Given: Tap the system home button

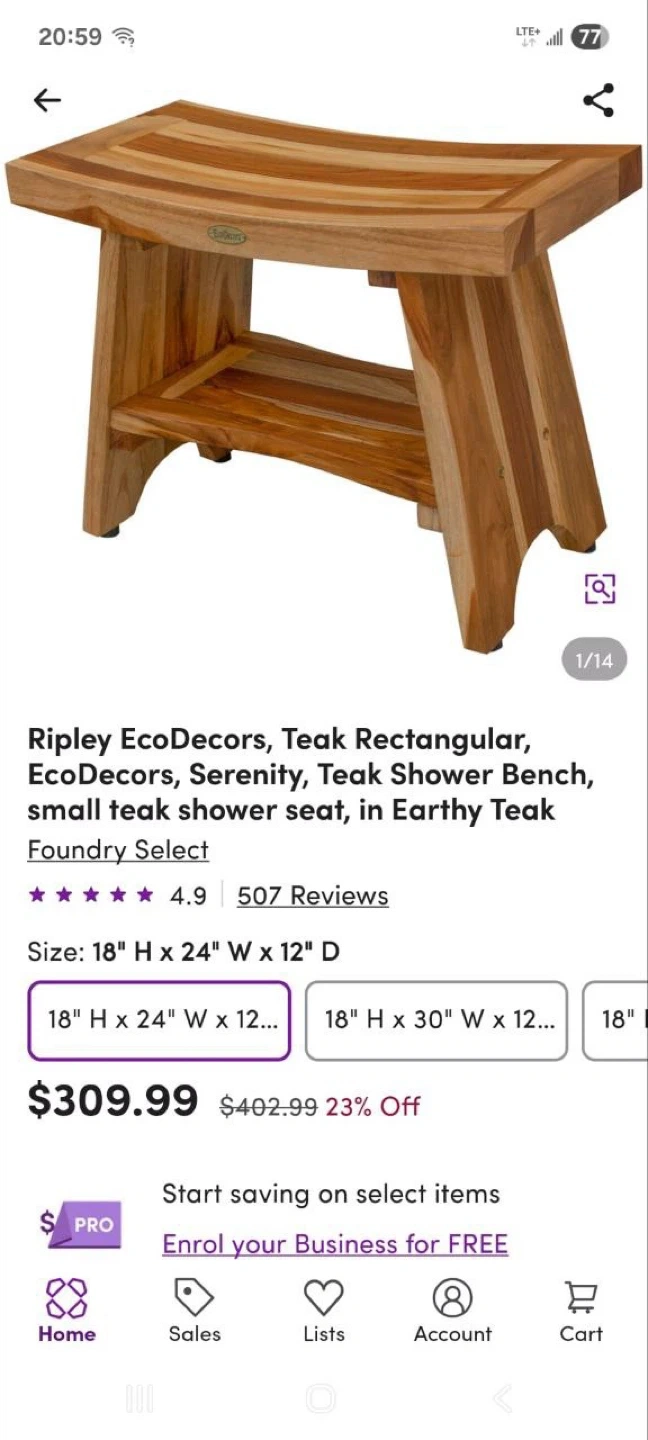Looking at the screenshot, I should coord(322,1398).
